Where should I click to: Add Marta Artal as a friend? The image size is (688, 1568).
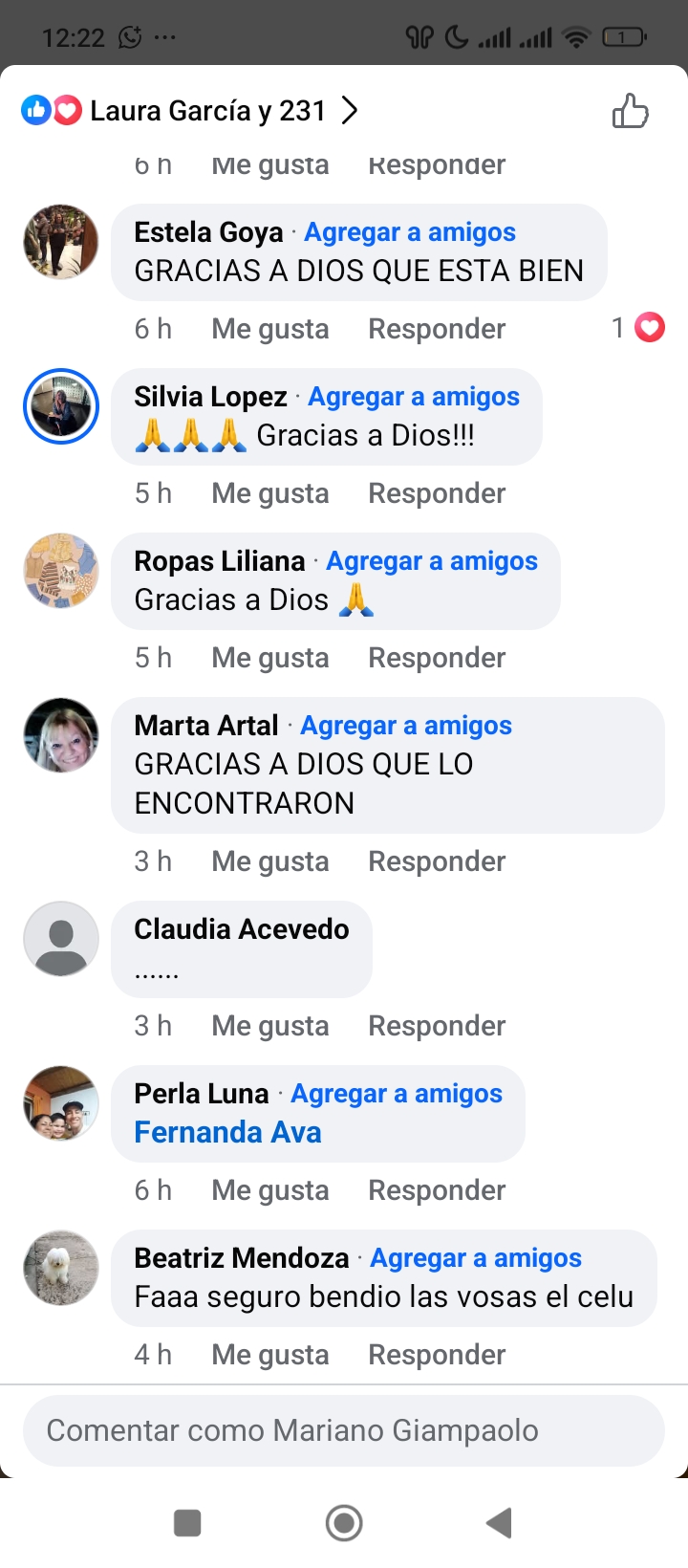(x=405, y=726)
